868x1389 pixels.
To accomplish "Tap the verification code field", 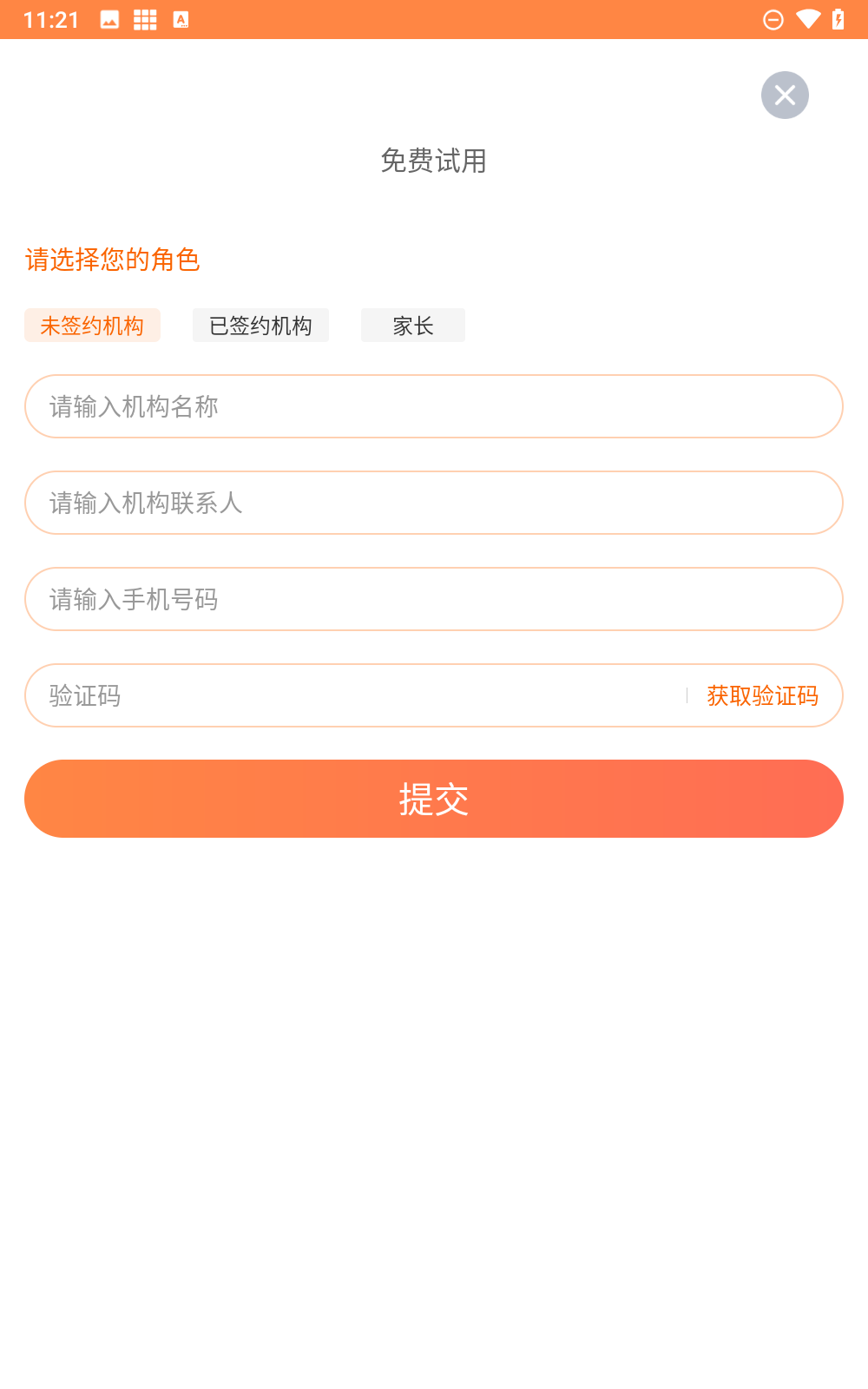I will [347, 695].
